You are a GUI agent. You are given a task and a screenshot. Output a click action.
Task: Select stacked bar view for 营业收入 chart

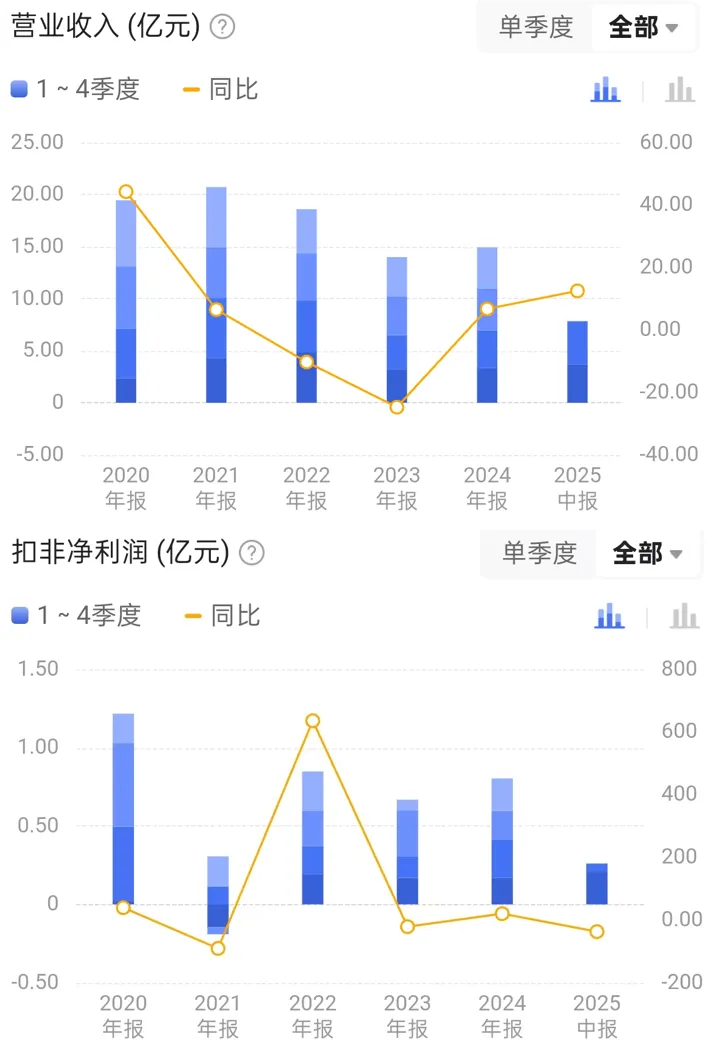(605, 90)
